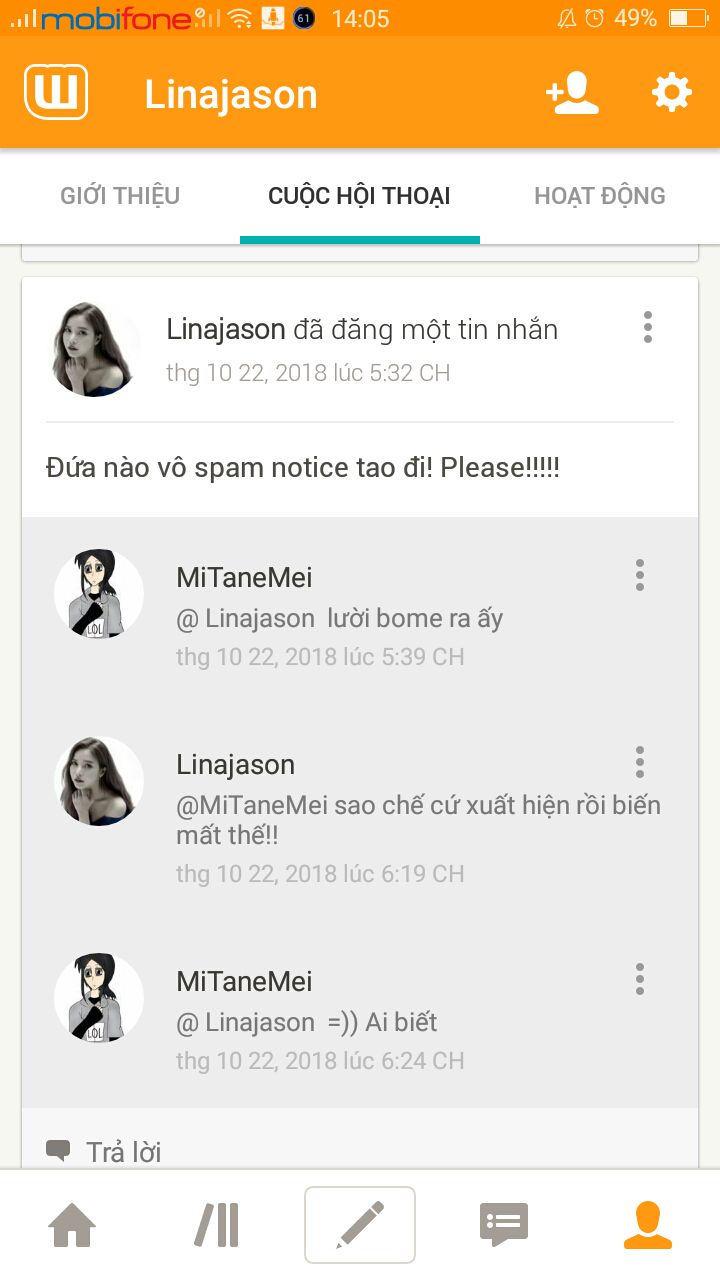
Task: Open options for Linajason's posted message
Action: (648, 327)
